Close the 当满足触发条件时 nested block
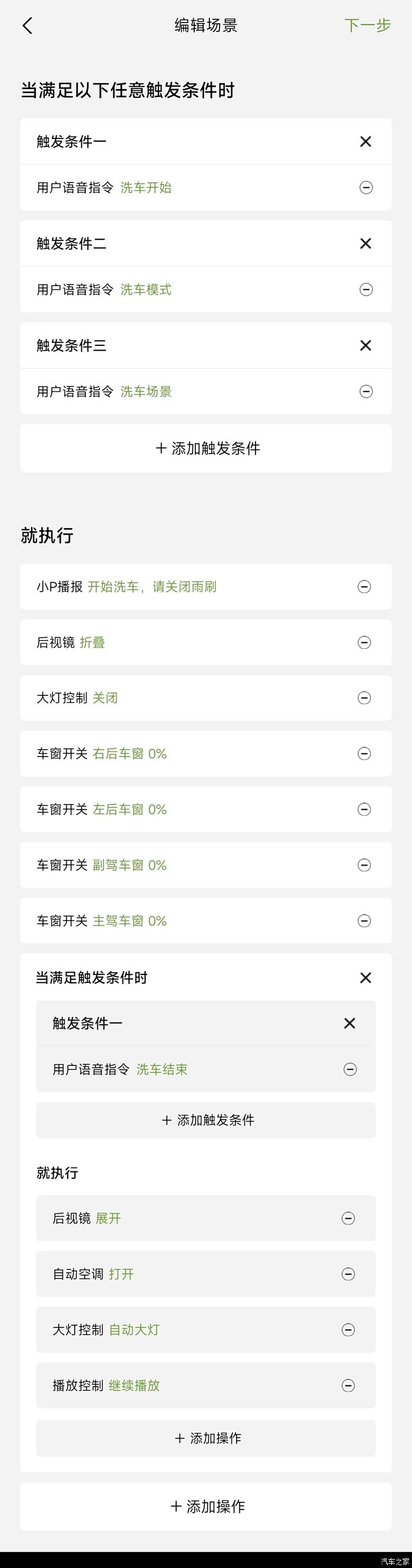This screenshot has height=1568, width=412. point(366,978)
